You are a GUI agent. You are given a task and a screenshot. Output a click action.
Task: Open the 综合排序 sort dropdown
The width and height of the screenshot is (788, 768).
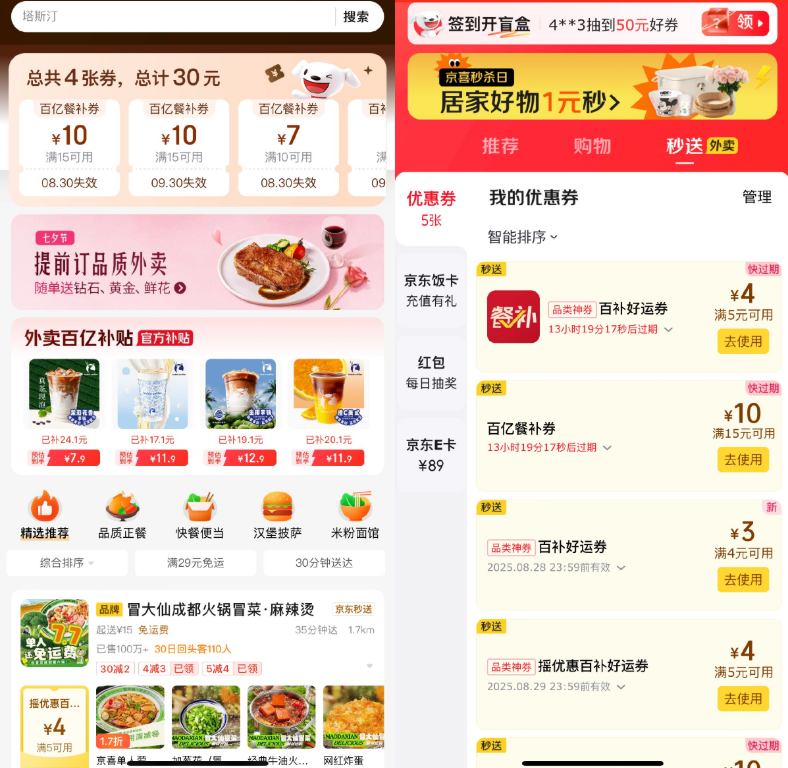click(x=67, y=563)
